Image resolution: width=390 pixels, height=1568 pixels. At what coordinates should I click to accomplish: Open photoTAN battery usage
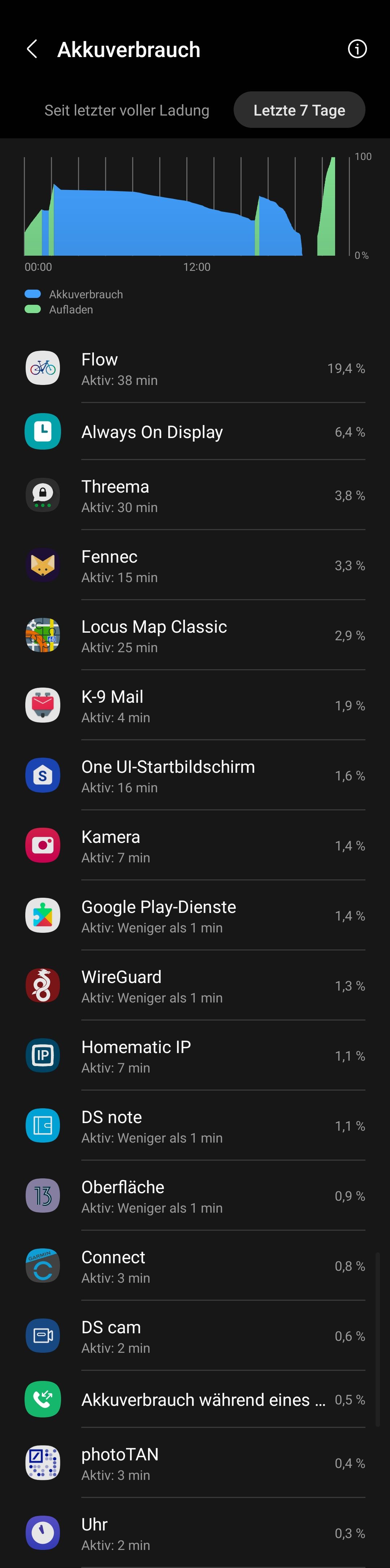click(195, 1463)
